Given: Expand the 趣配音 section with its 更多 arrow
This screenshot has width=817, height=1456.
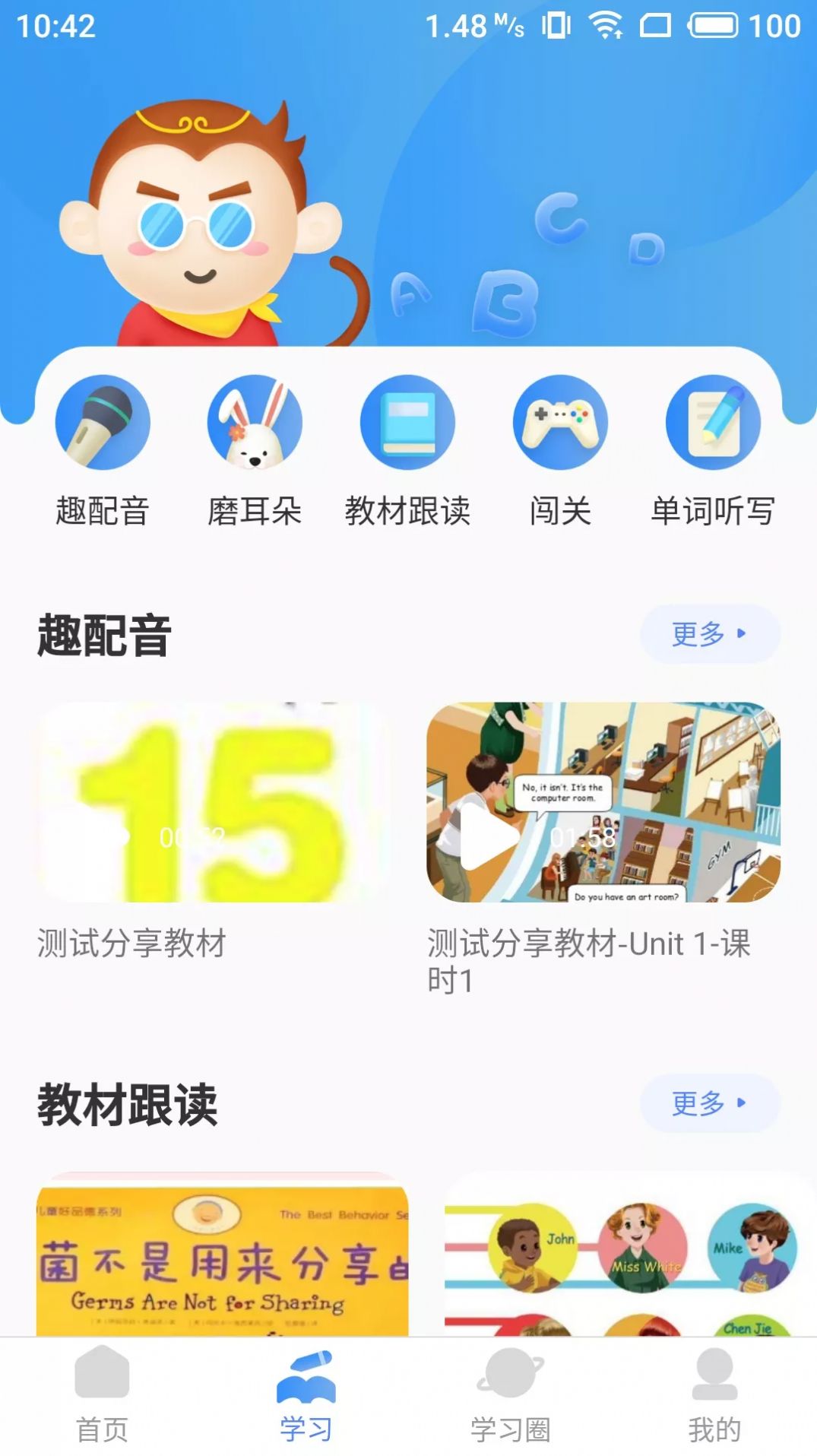Looking at the screenshot, I should click(709, 632).
